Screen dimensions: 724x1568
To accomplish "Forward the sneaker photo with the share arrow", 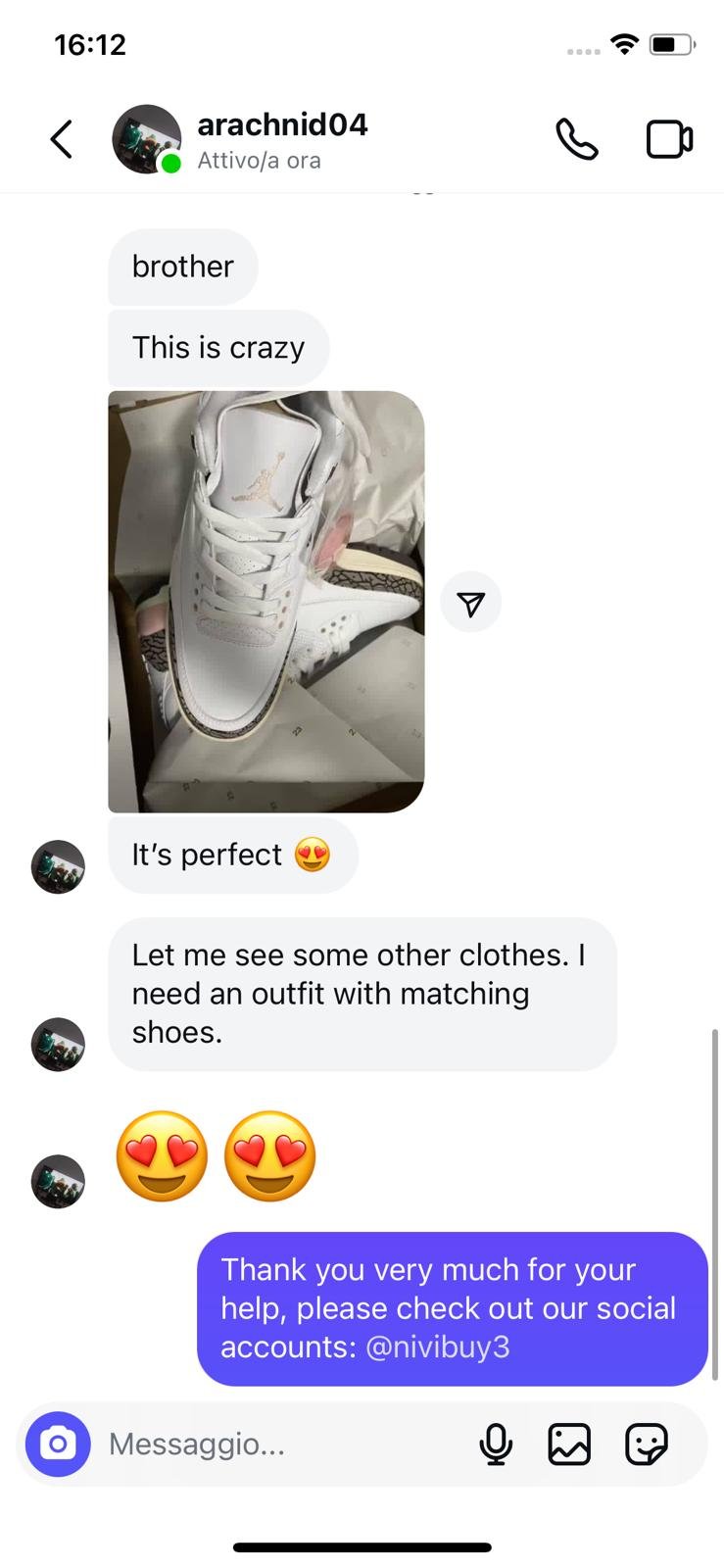I will (x=471, y=603).
